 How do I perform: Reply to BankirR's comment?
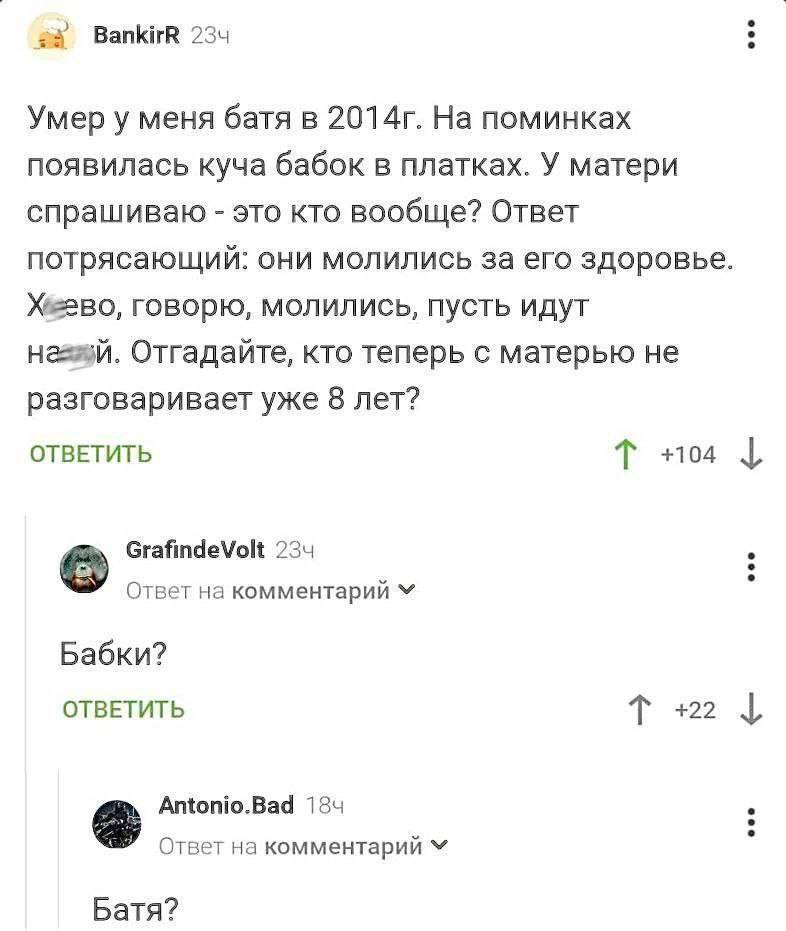tap(92, 454)
